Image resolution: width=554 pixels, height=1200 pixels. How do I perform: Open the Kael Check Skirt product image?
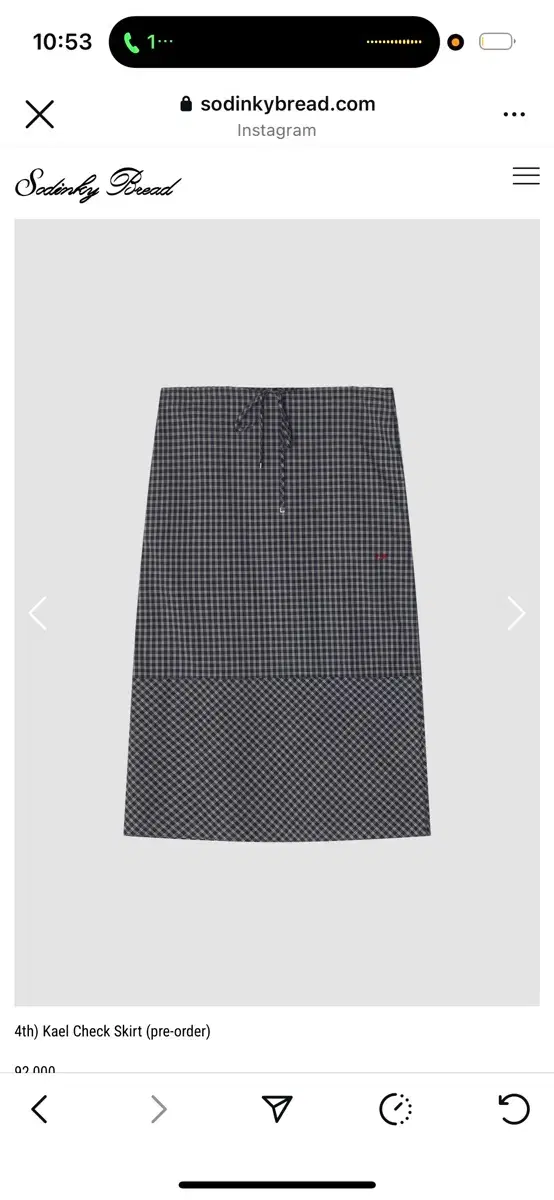(277, 612)
